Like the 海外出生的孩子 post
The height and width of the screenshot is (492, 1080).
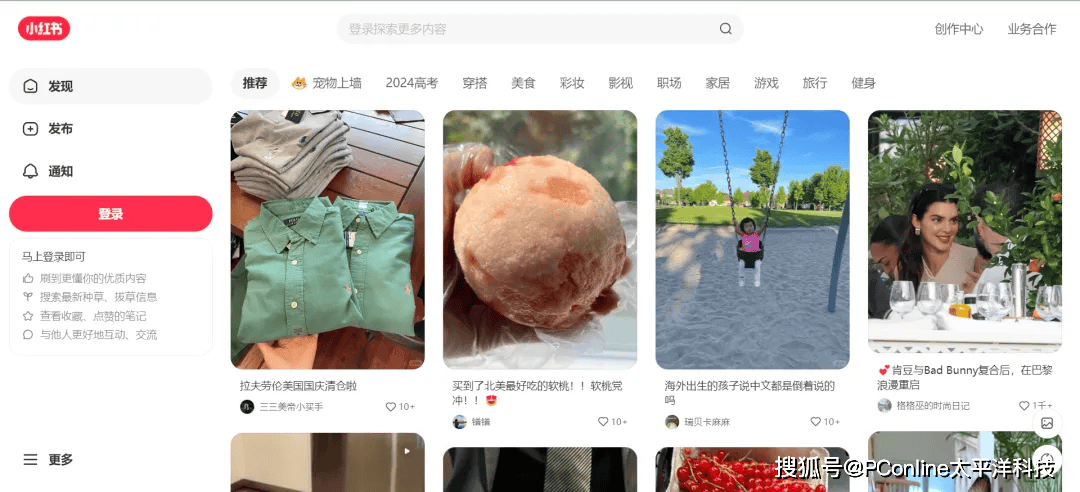[x=816, y=422]
